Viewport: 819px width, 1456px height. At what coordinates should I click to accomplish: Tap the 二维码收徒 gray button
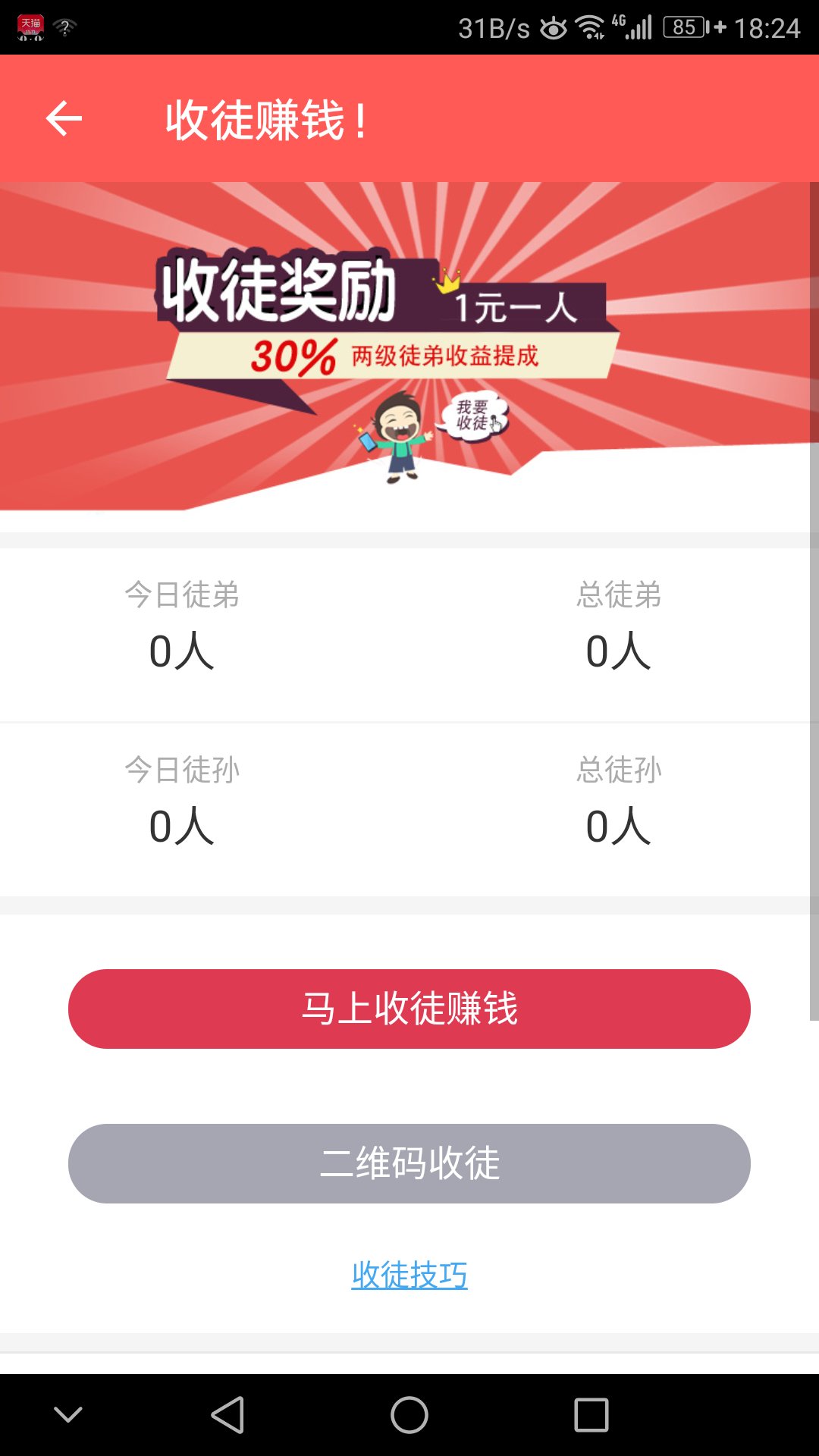click(x=409, y=1164)
